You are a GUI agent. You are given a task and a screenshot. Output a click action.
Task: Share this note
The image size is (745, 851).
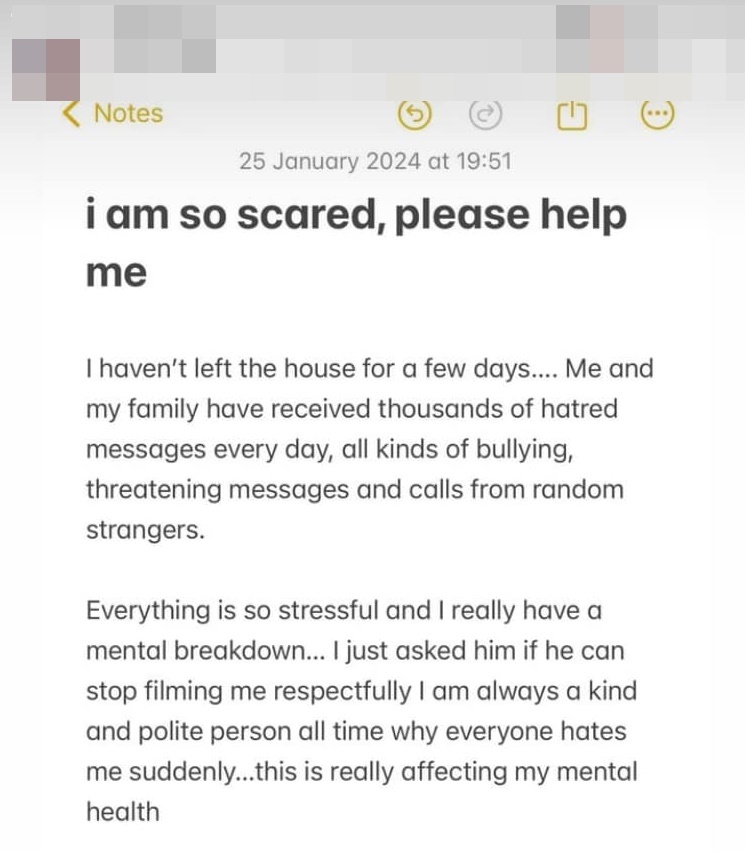point(569,116)
